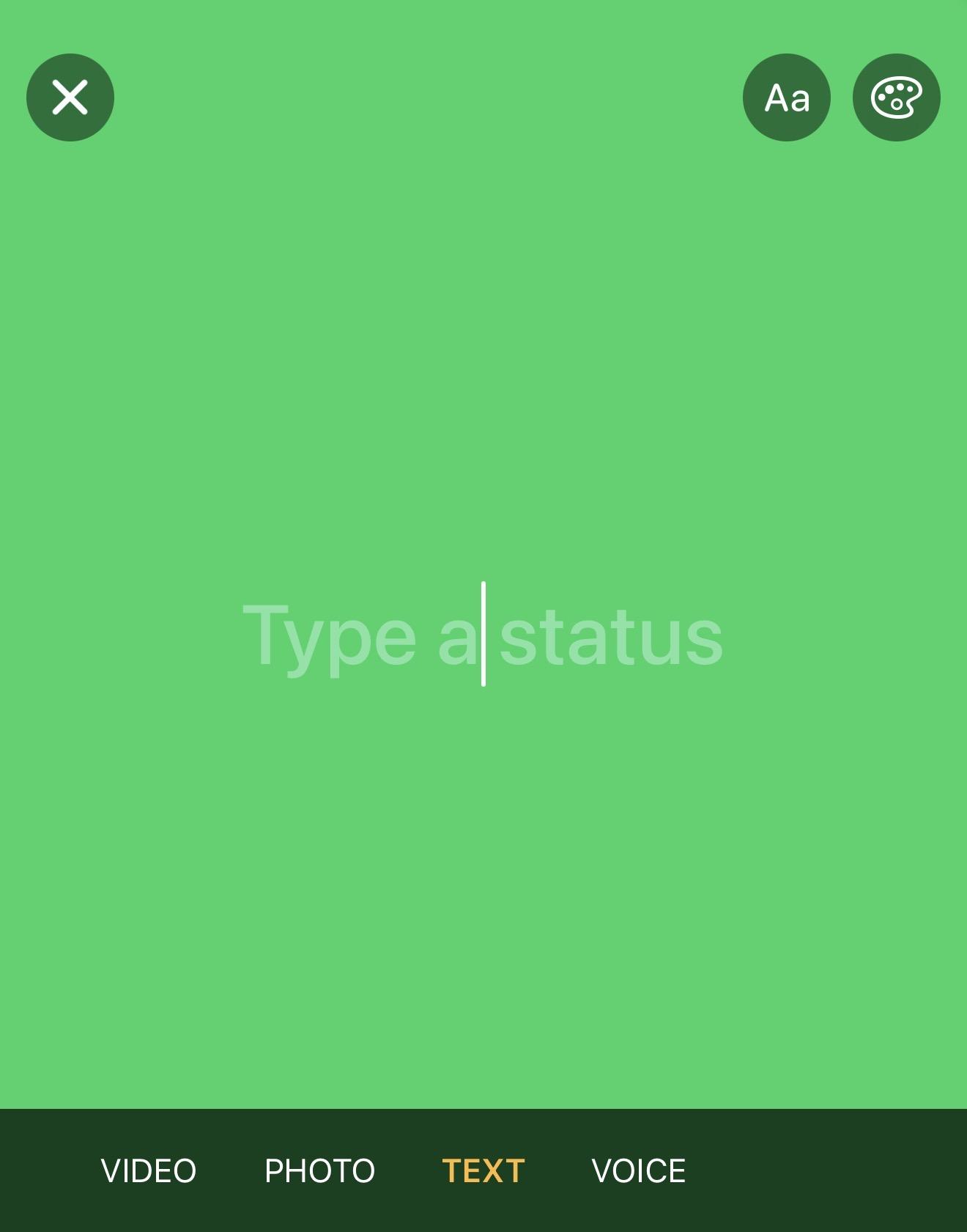Switch to the VIDEO mode
This screenshot has height=1232, width=967.
(x=149, y=1170)
